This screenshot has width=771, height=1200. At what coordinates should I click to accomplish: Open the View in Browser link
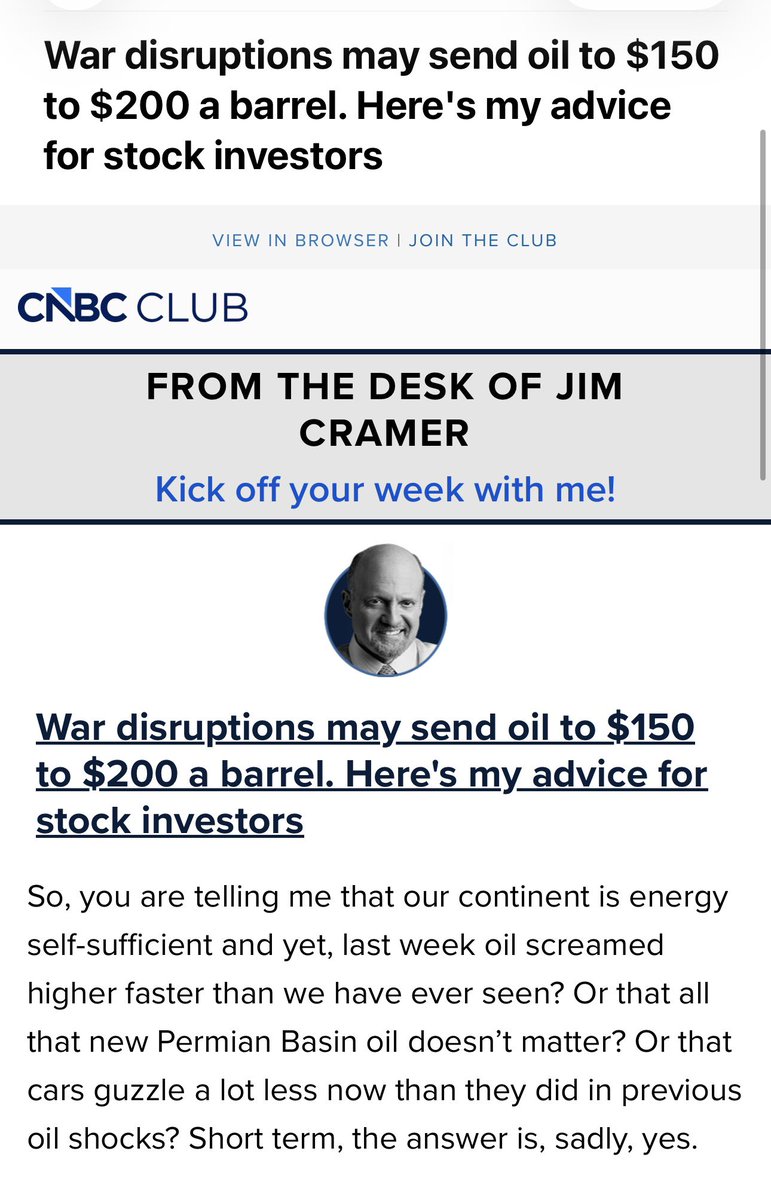[300, 240]
